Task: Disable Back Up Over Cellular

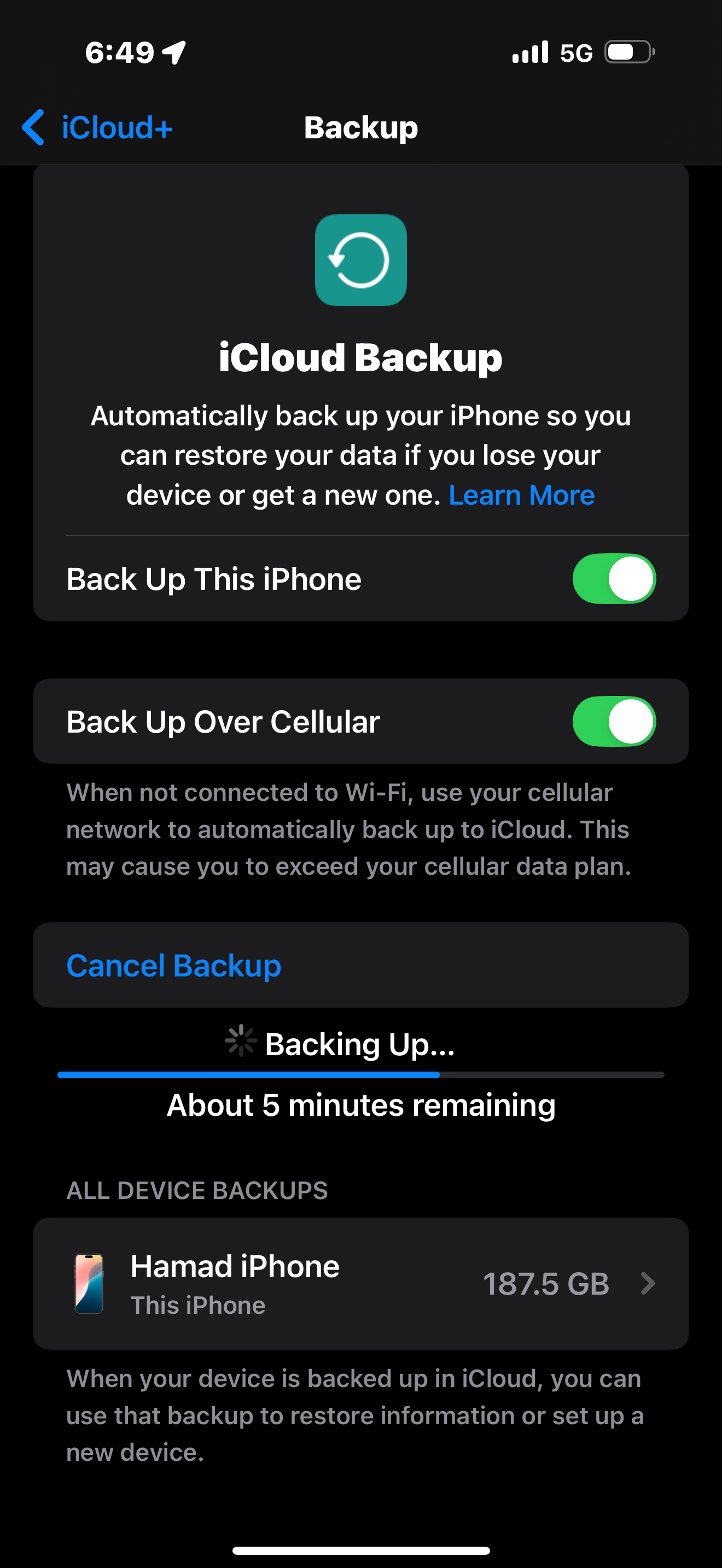Action: coord(613,721)
